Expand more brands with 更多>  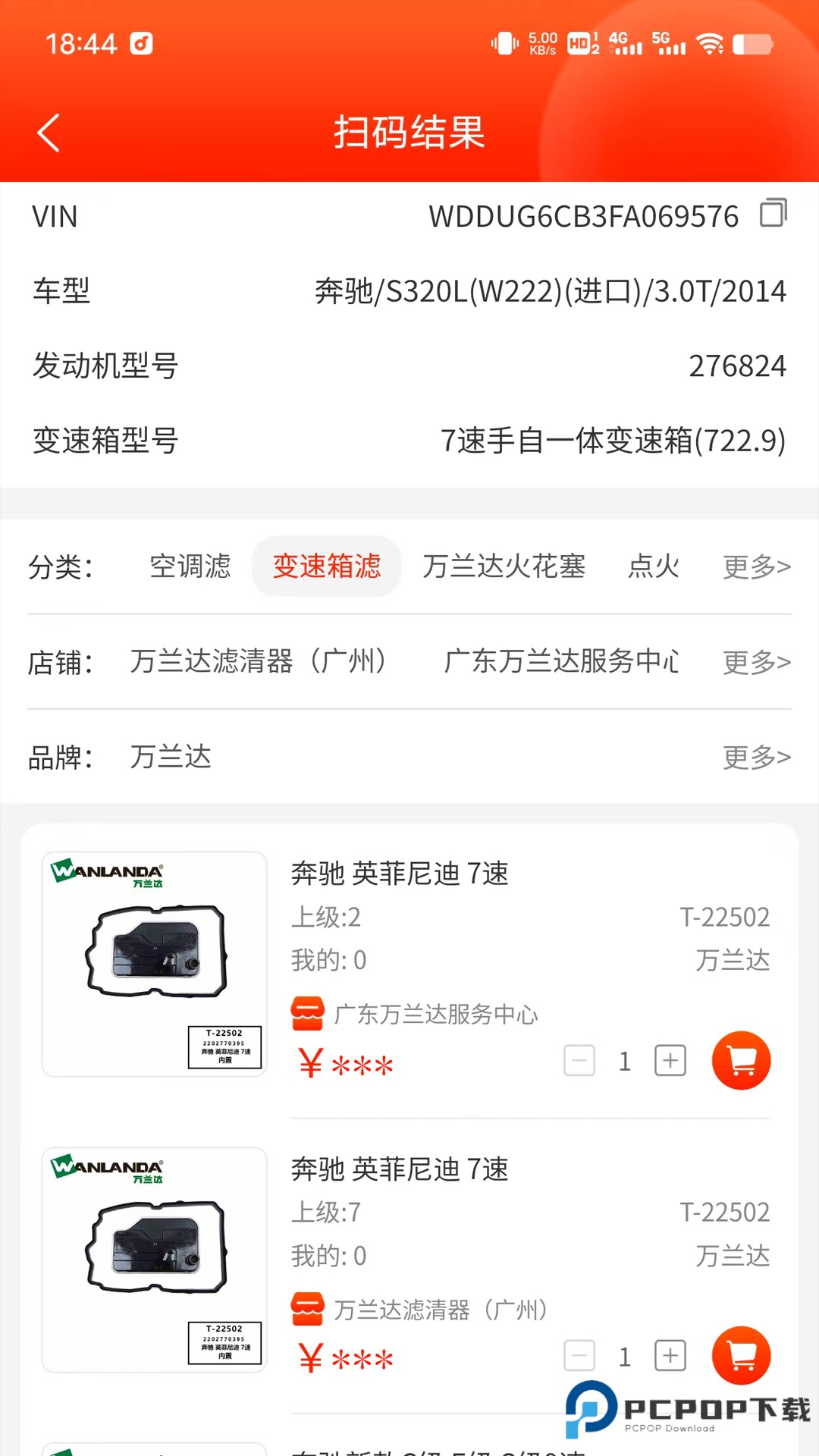[756, 758]
